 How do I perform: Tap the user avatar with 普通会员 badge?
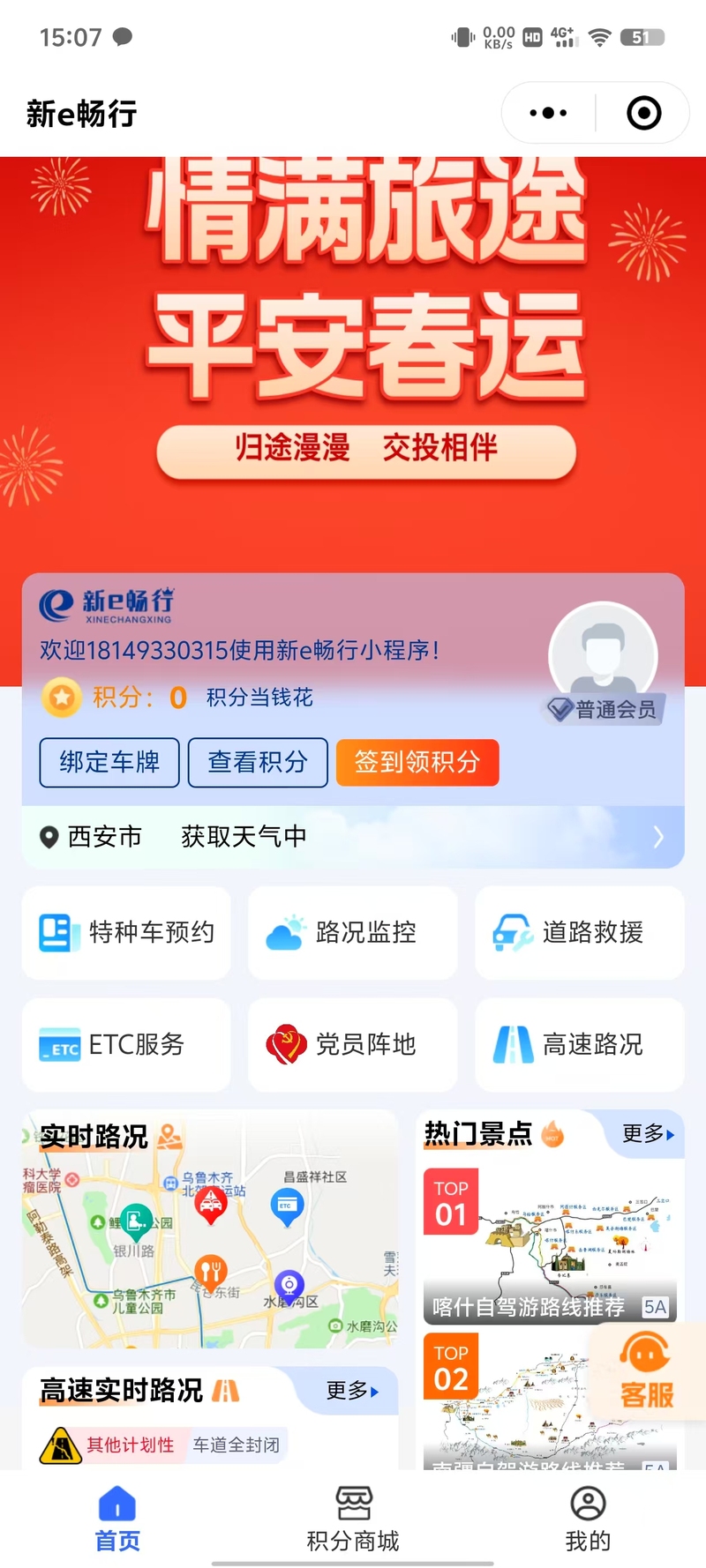604,657
